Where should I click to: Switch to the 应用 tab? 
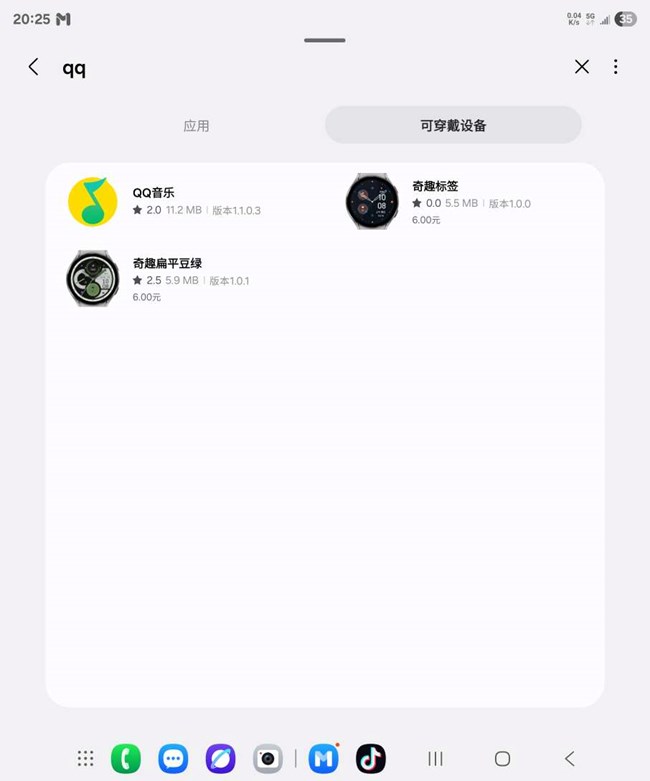[x=196, y=126]
